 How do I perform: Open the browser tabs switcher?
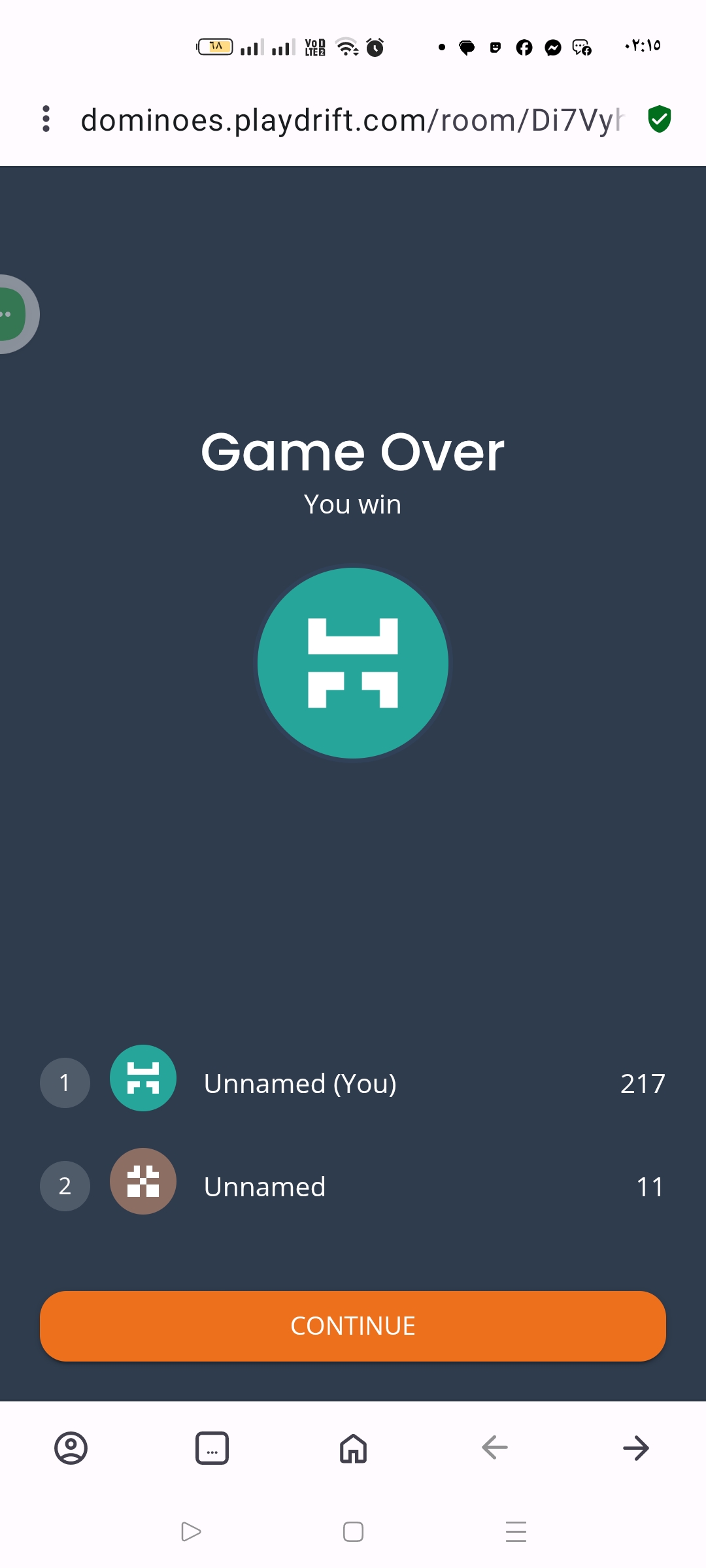point(212,1448)
